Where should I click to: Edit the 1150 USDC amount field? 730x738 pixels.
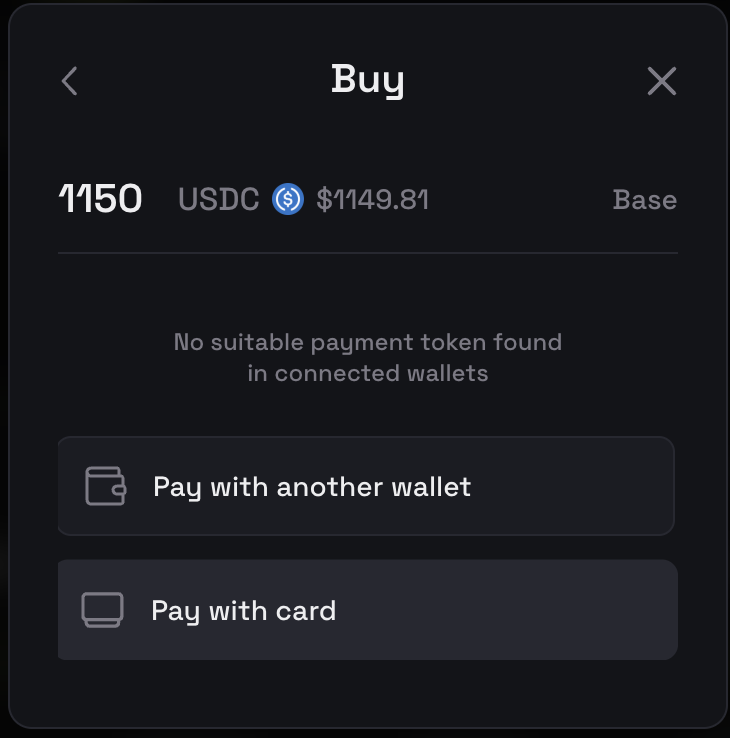101,200
